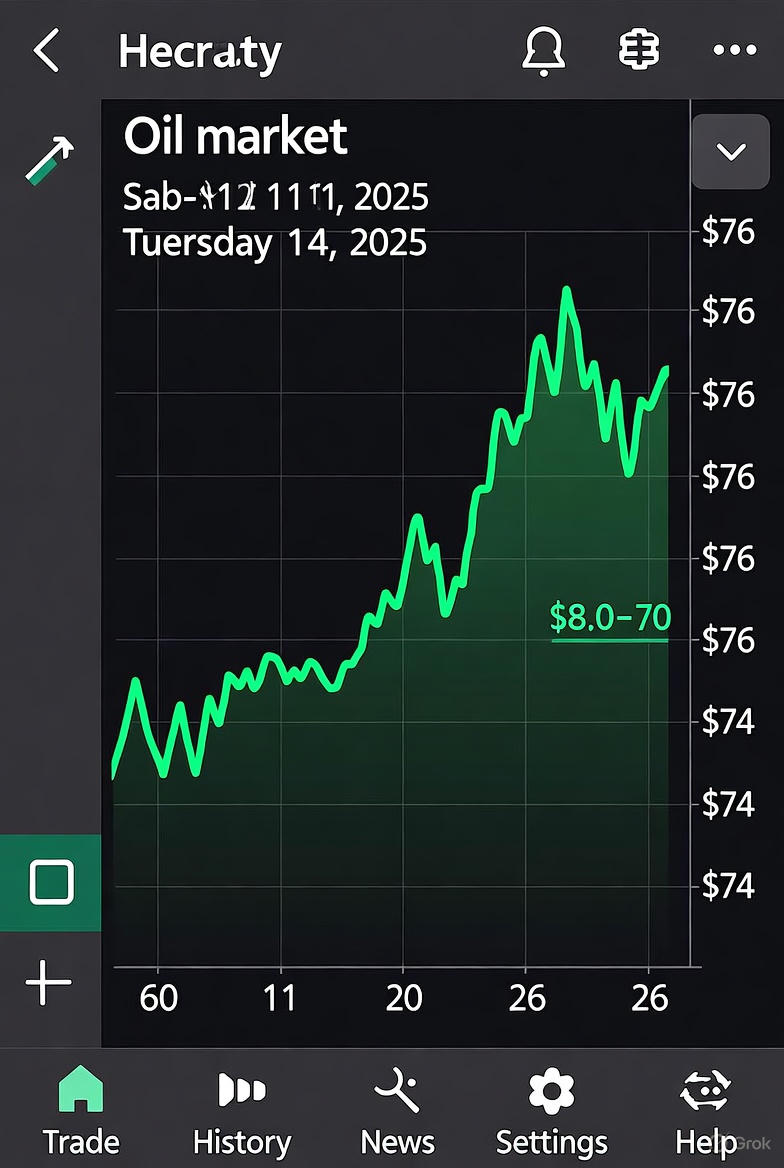Select the trend line drawing tool
The height and width of the screenshot is (1168, 784).
pos(50,160)
